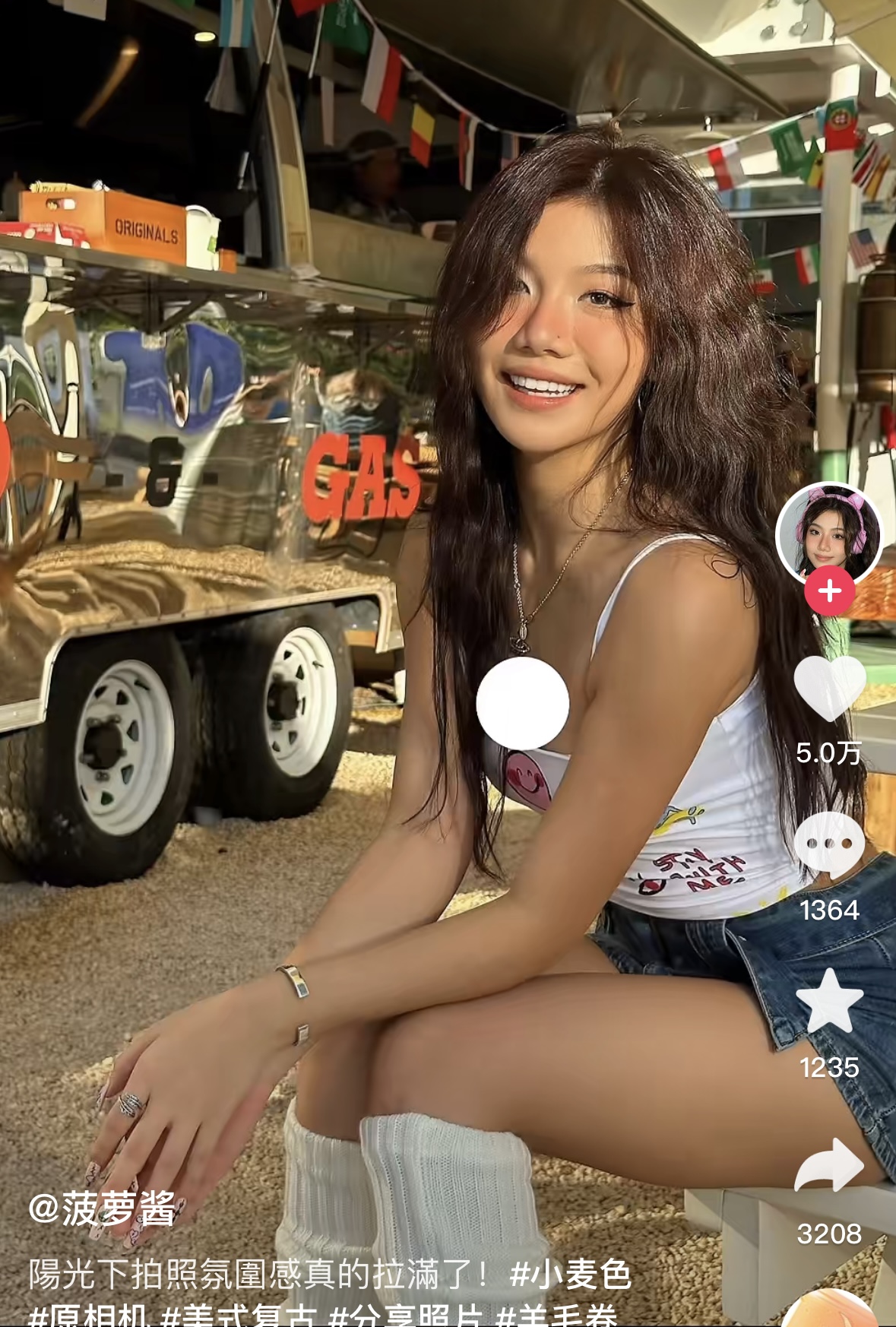
Task: Open the creator's profile avatar
Action: (828, 534)
